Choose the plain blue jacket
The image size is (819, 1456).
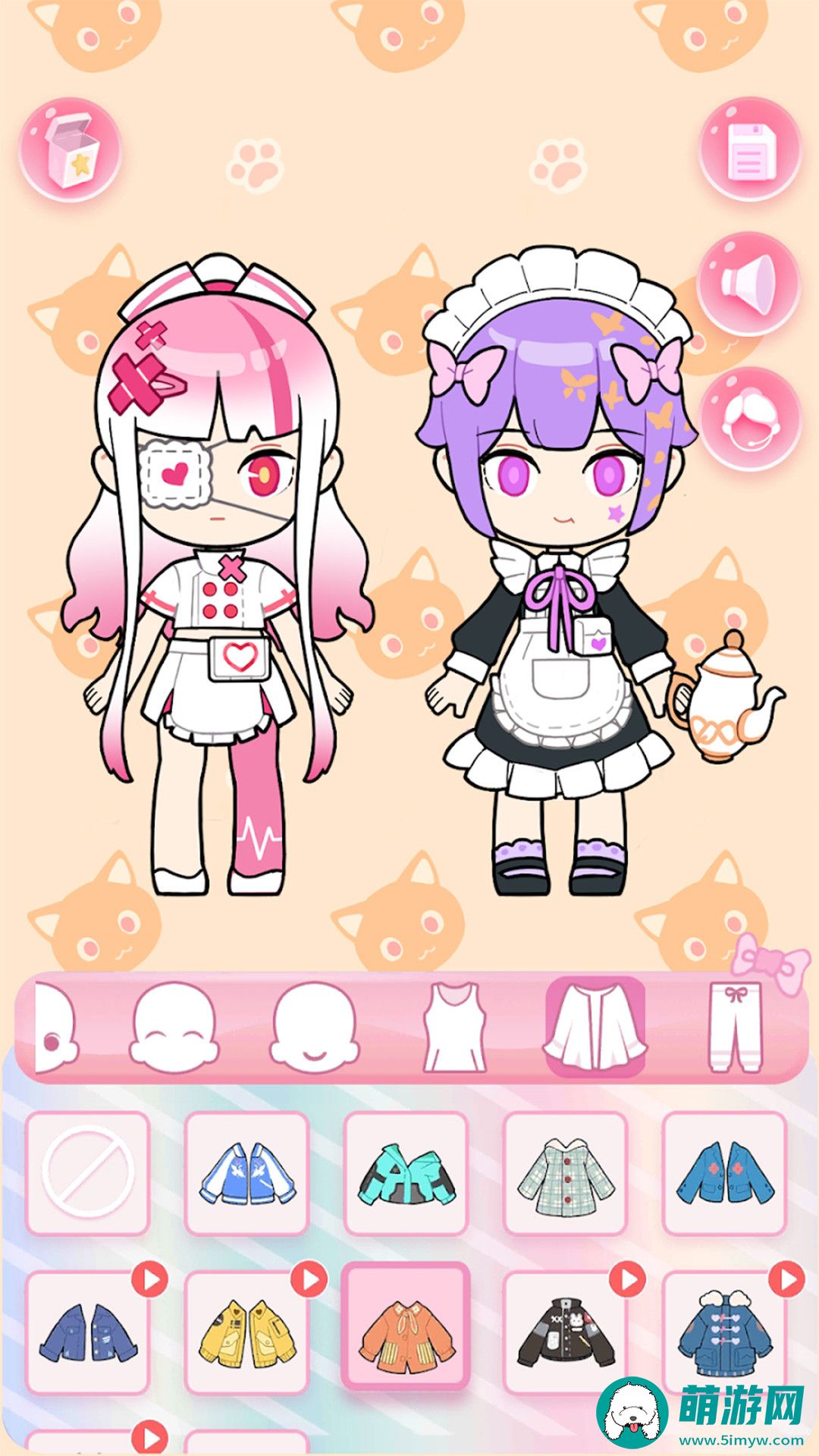click(x=724, y=1173)
